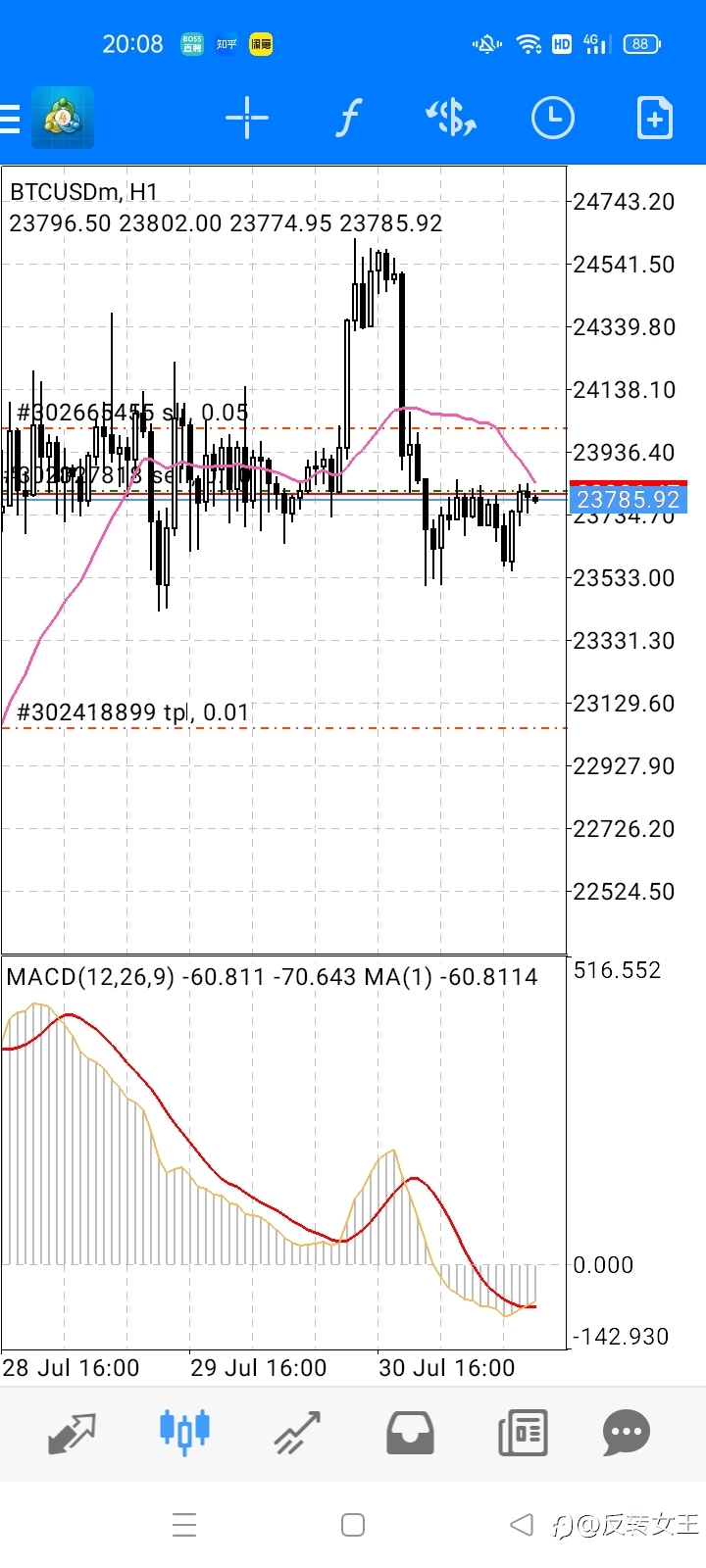Select the chart timeframe
This screenshot has width=706, height=1568.
tap(553, 119)
